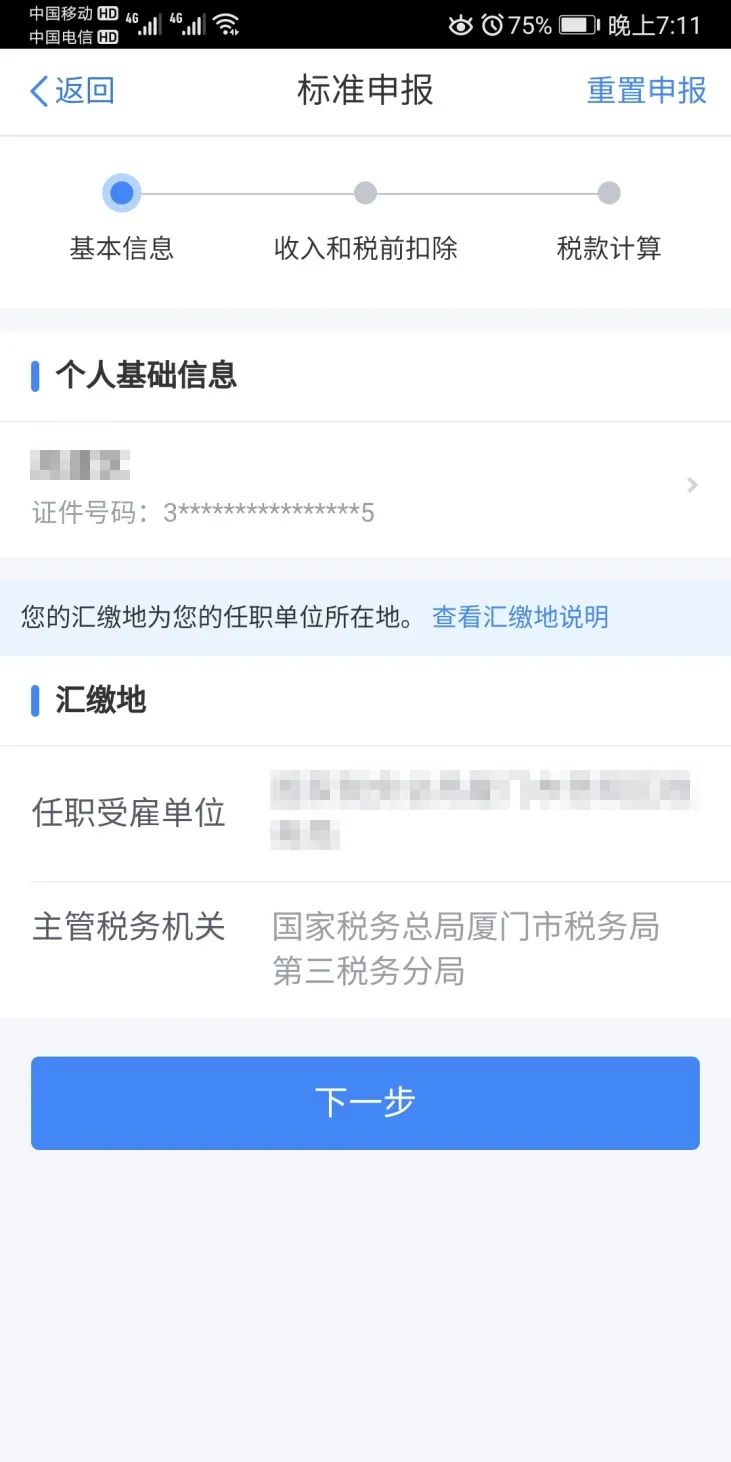This screenshot has width=731, height=1462.
Task: Tap 下一步 to continue
Action: pyautogui.click(x=365, y=1103)
